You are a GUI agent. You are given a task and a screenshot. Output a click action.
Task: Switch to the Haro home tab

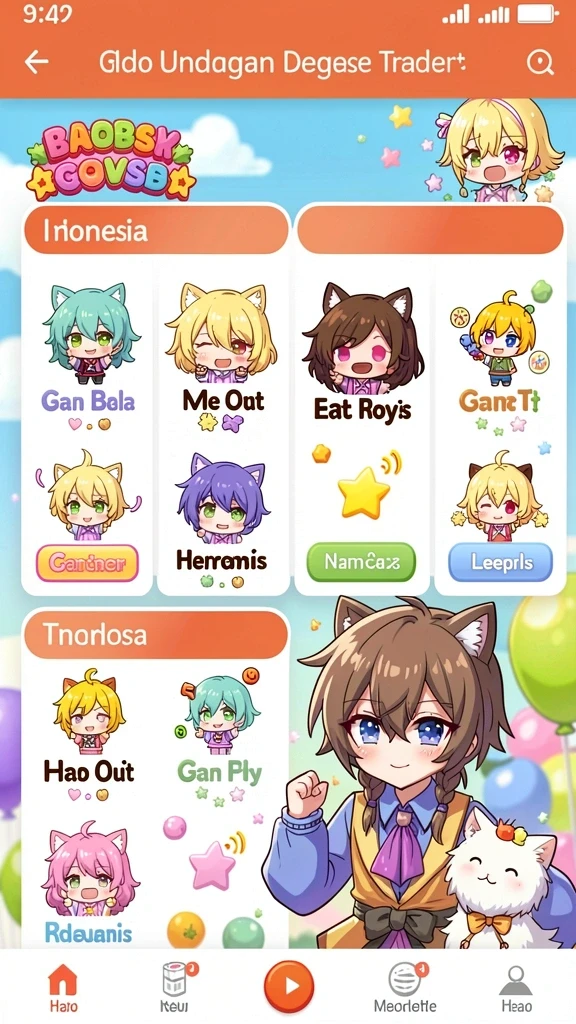pos(63,987)
